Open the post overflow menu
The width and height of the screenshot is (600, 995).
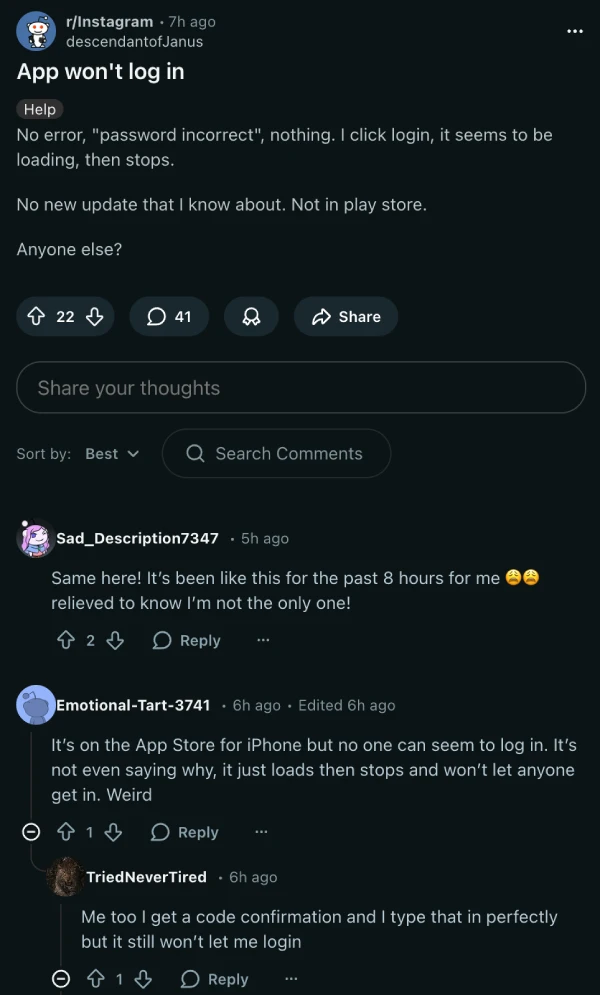(x=574, y=31)
